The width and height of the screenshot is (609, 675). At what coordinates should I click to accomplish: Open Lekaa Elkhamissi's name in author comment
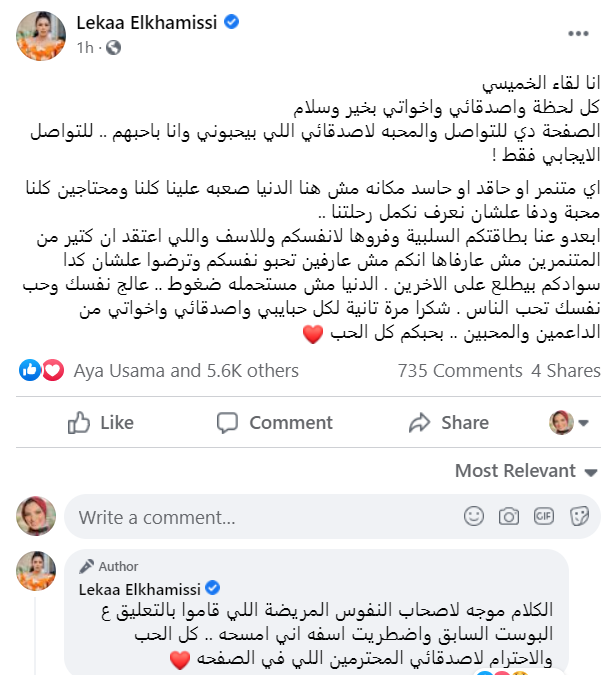(x=140, y=586)
